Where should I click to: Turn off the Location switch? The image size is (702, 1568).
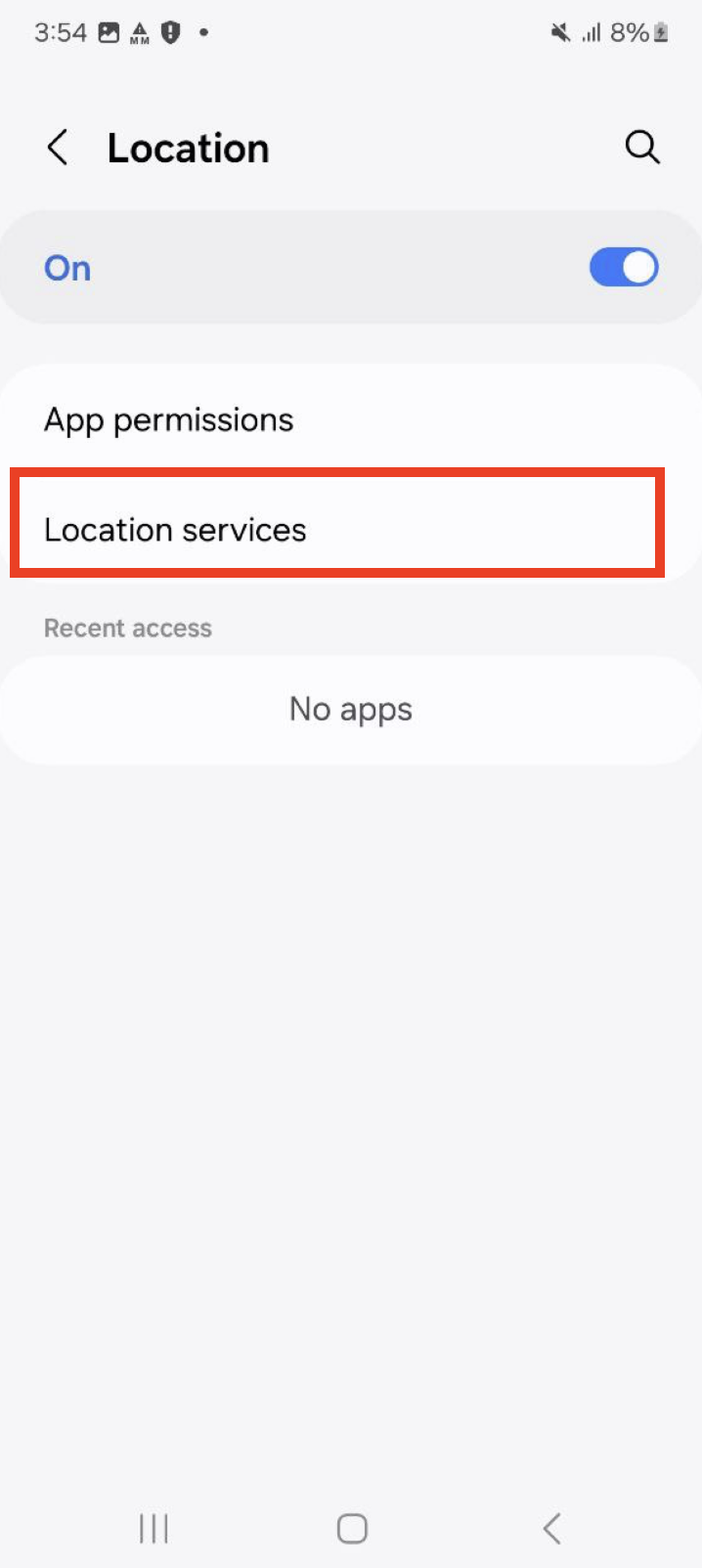tap(624, 268)
